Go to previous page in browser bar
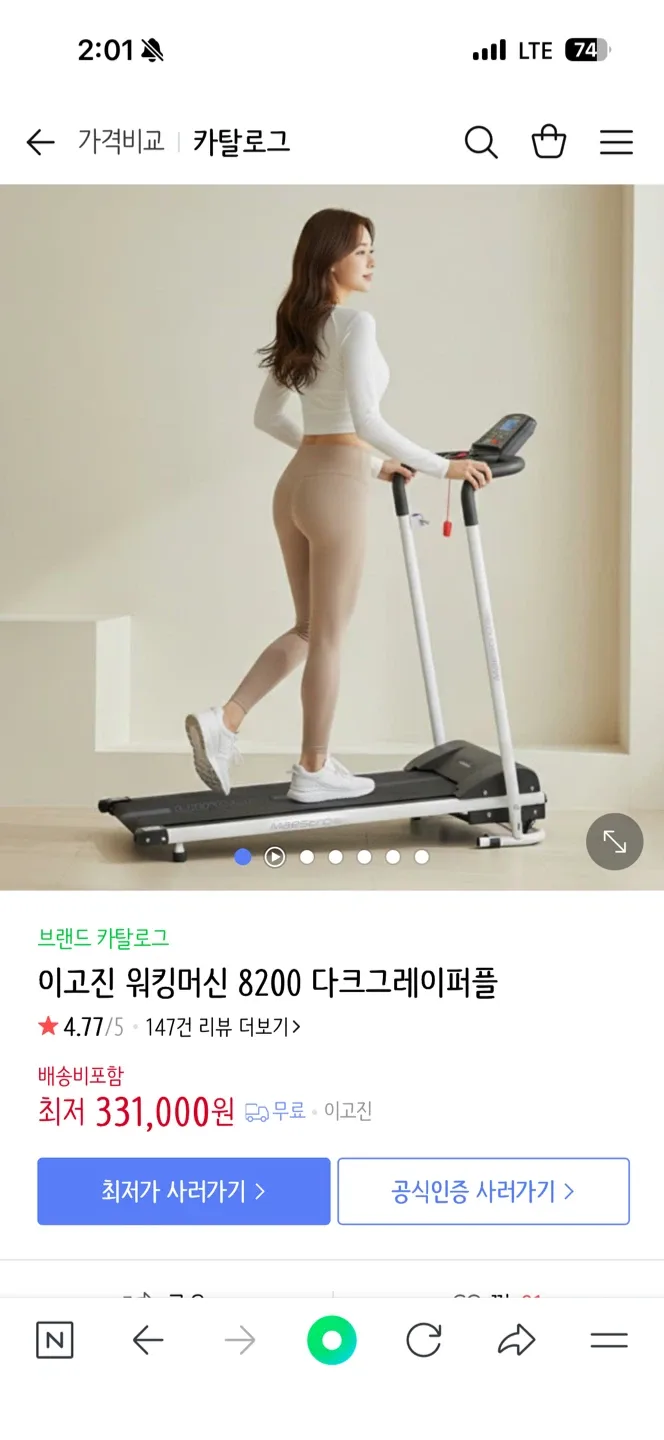This screenshot has width=664, height=1440. [x=148, y=1340]
